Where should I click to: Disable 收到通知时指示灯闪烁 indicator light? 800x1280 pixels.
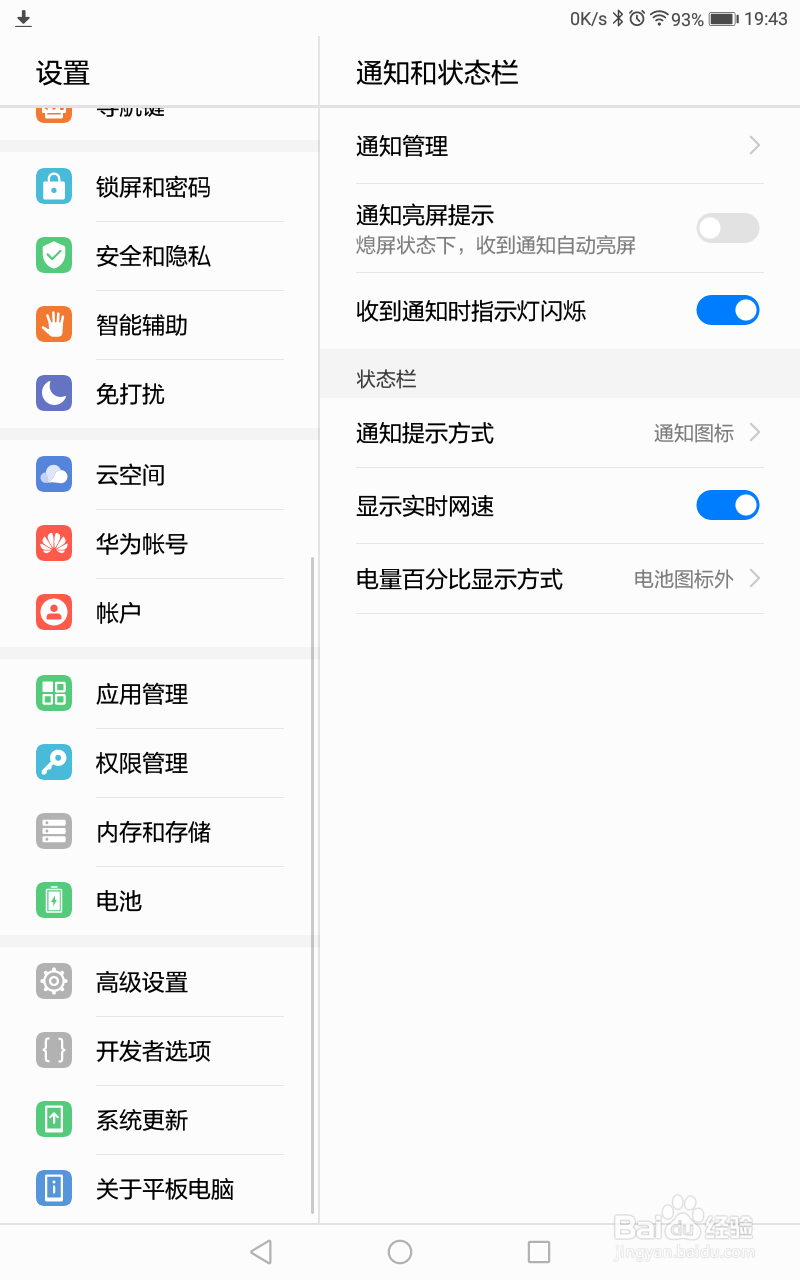(728, 310)
